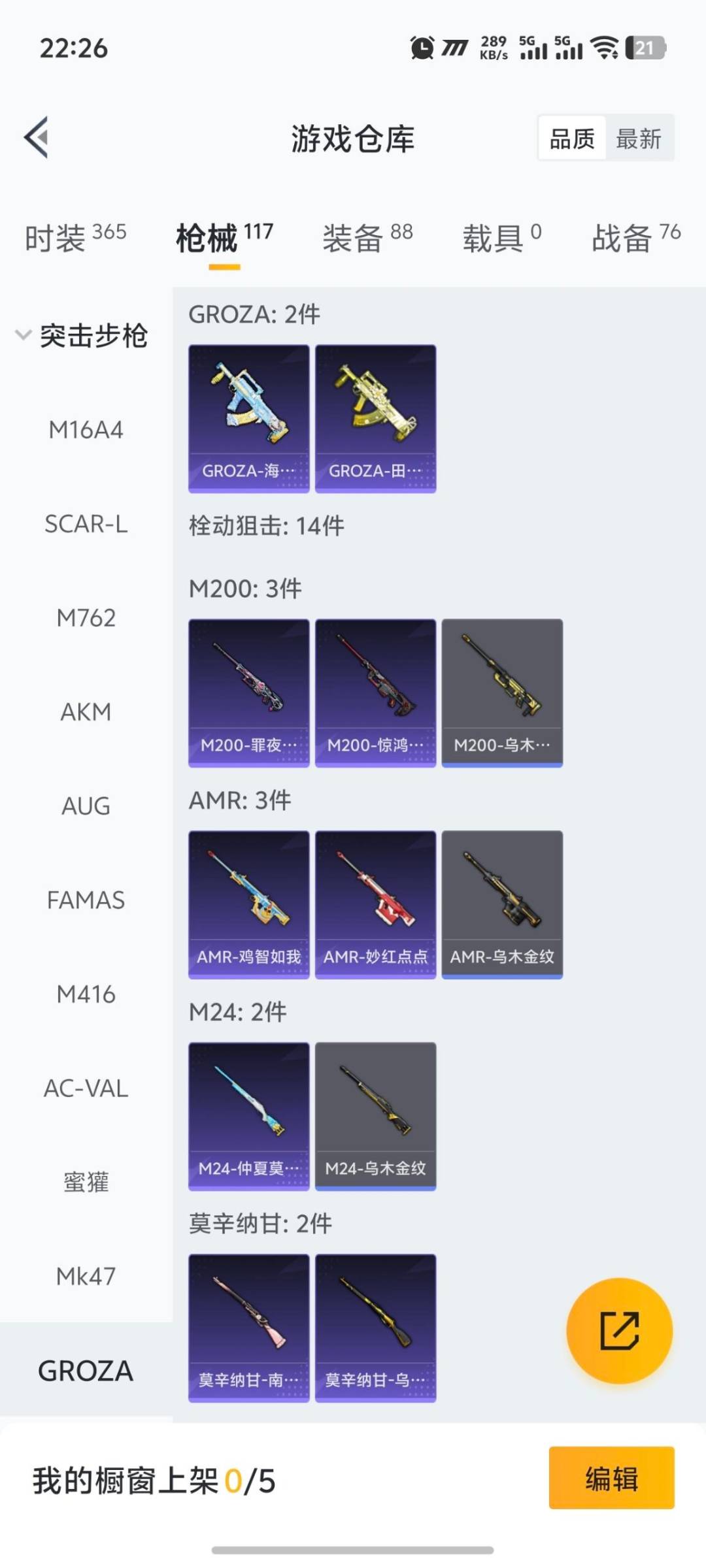Switch sorting to 最新 mode
This screenshot has width=706, height=1568.
(640, 138)
